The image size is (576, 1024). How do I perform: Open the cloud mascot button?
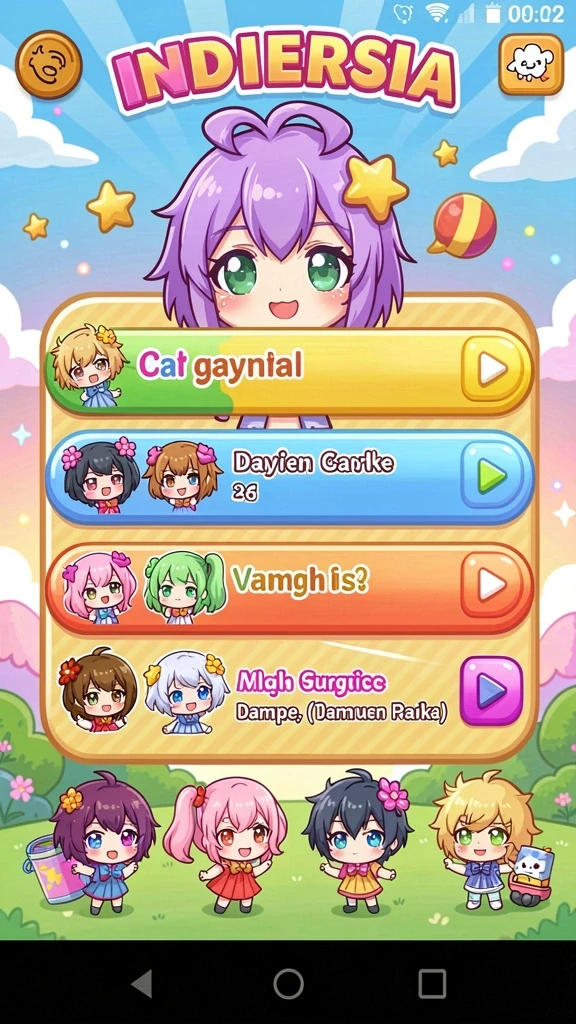coord(531,64)
